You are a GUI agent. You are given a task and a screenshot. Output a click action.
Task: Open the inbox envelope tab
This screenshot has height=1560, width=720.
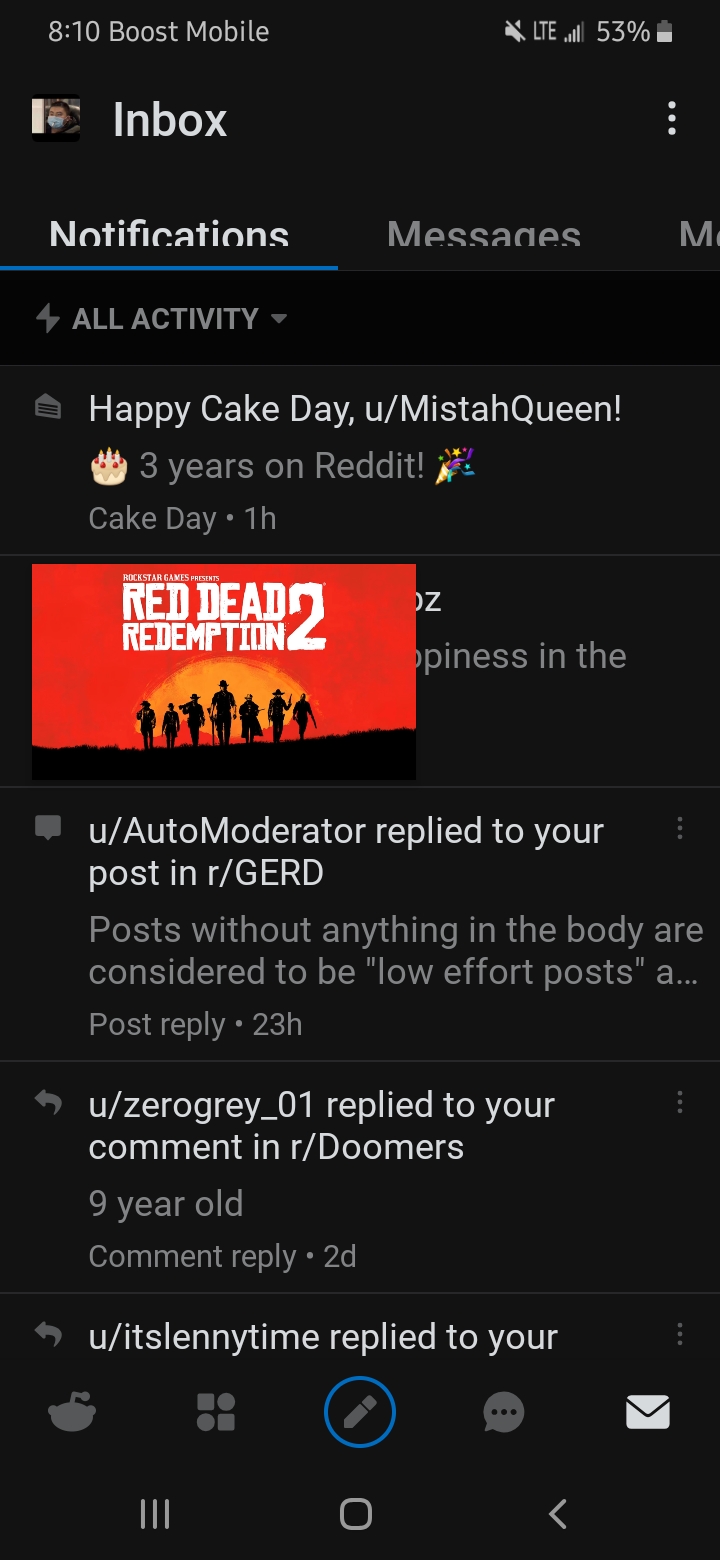coord(647,1413)
